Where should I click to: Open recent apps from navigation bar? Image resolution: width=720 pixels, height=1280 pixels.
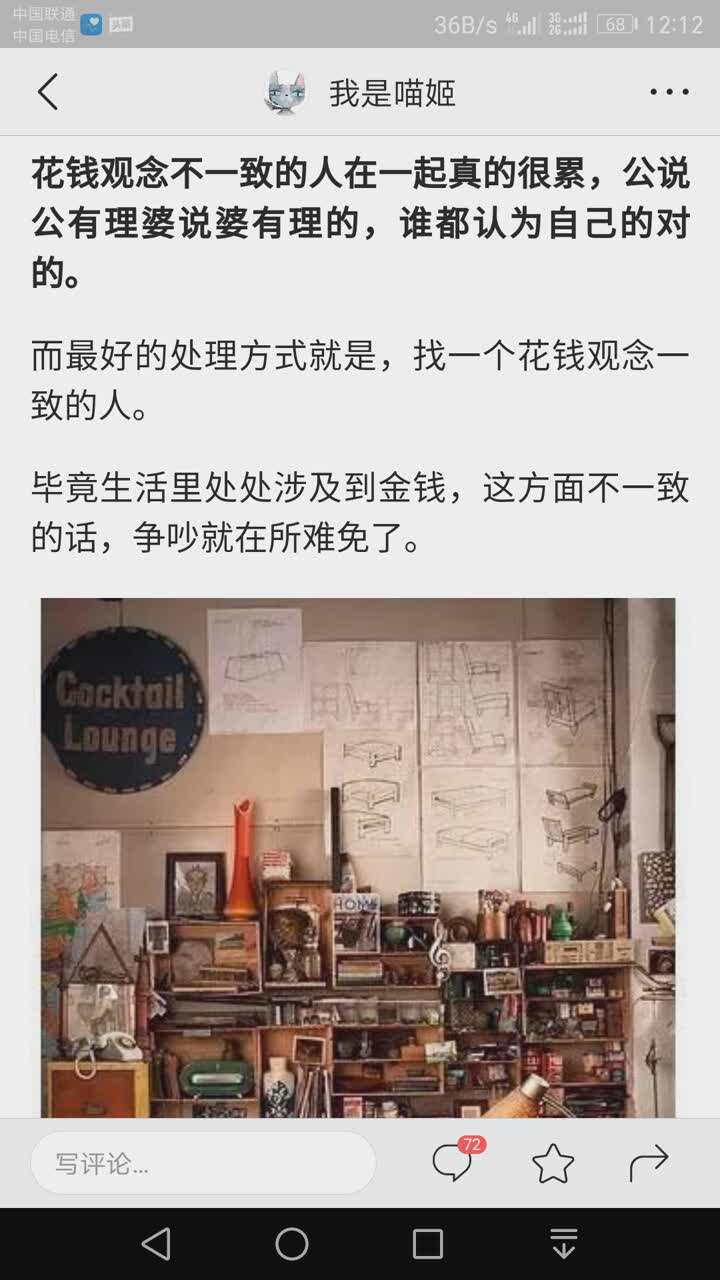point(428,1244)
